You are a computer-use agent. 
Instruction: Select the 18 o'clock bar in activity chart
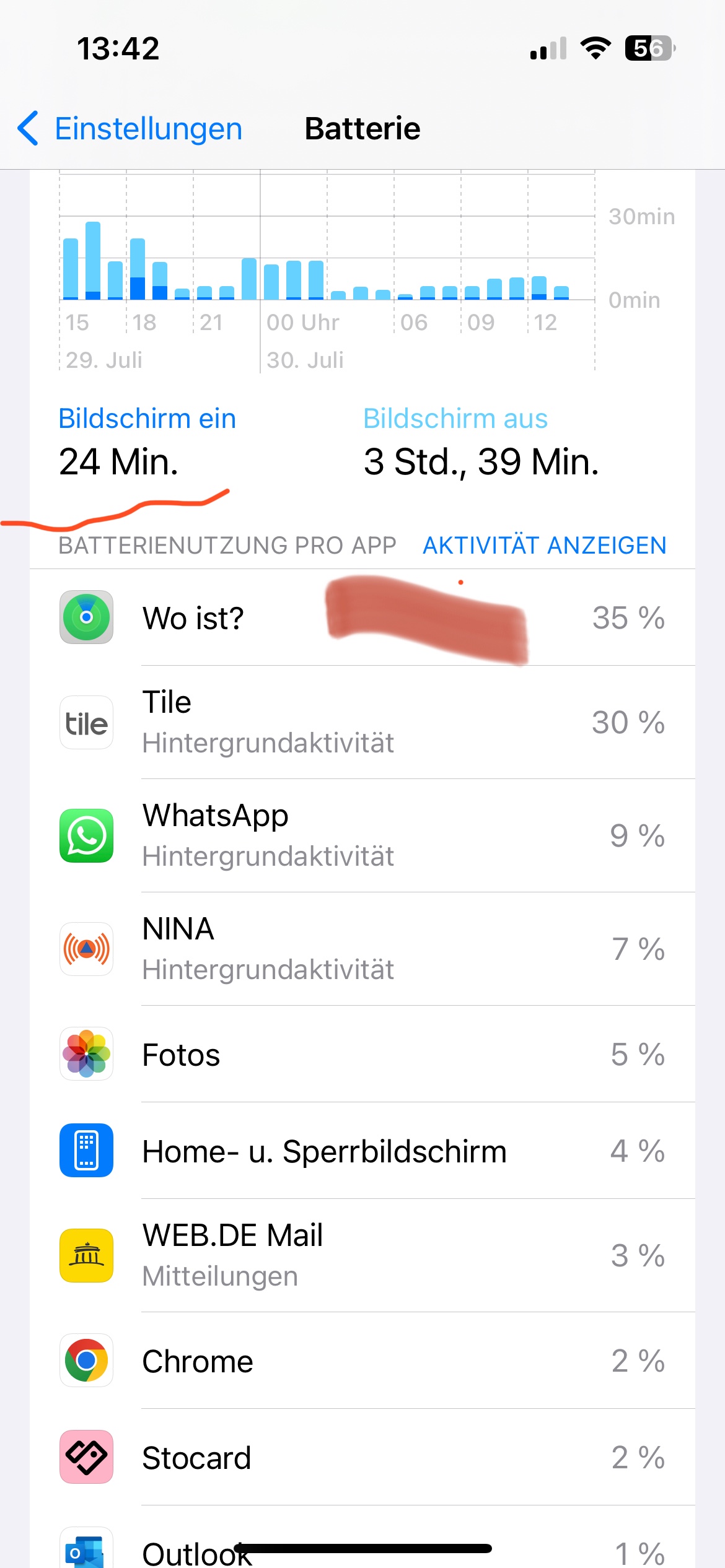pos(138,269)
